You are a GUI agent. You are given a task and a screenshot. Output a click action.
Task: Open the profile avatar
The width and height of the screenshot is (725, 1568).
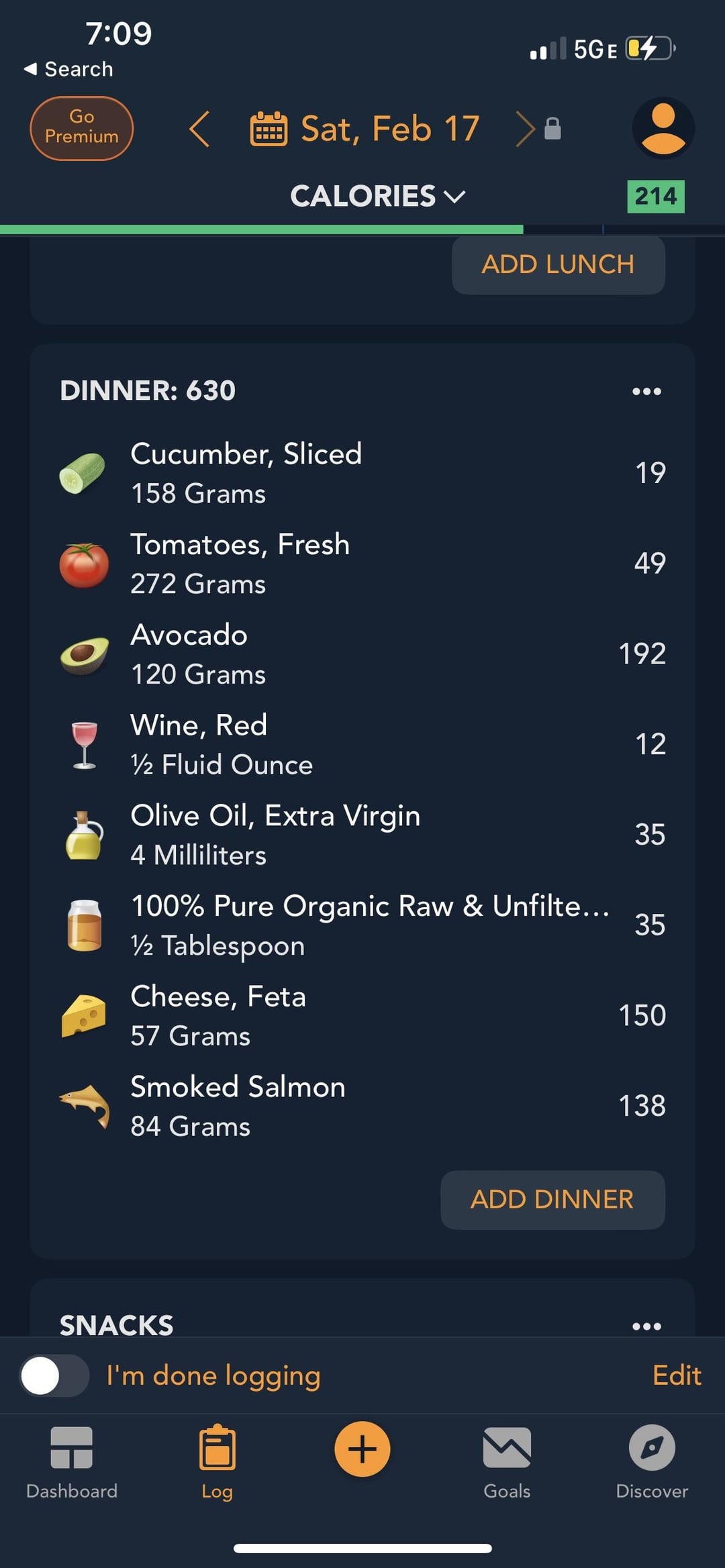(x=663, y=128)
